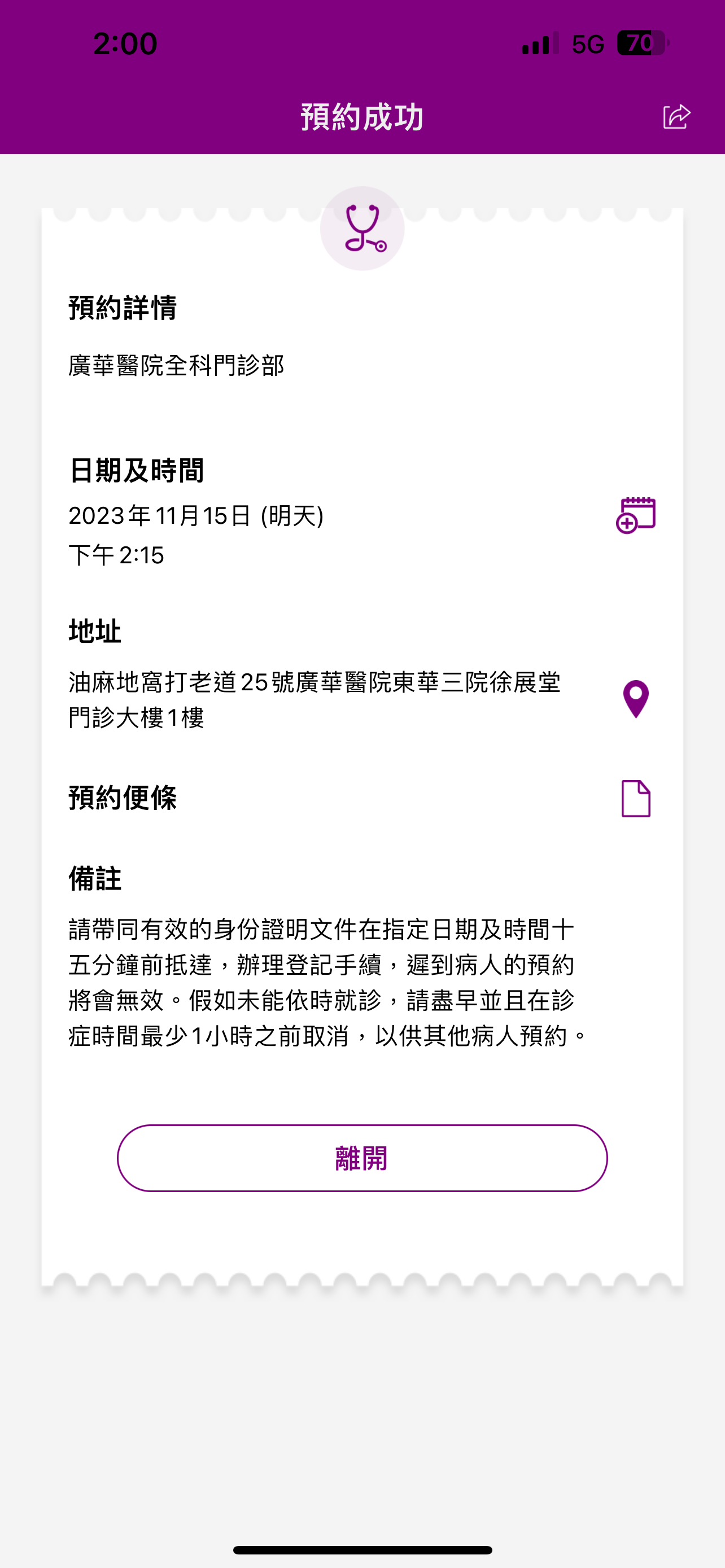725x1568 pixels.
Task: Tap the 離開 button to exit
Action: (x=362, y=1158)
